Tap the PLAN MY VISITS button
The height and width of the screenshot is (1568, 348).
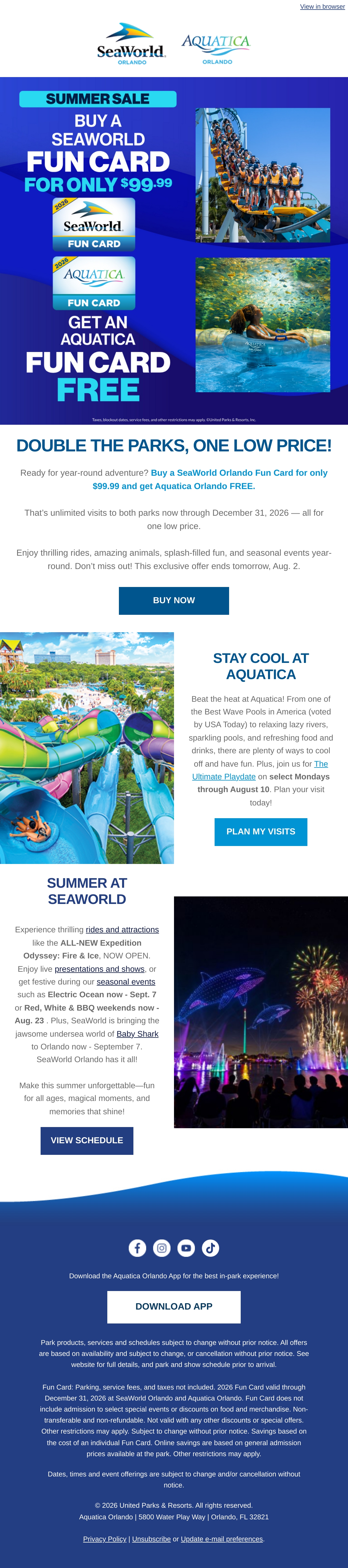(261, 832)
